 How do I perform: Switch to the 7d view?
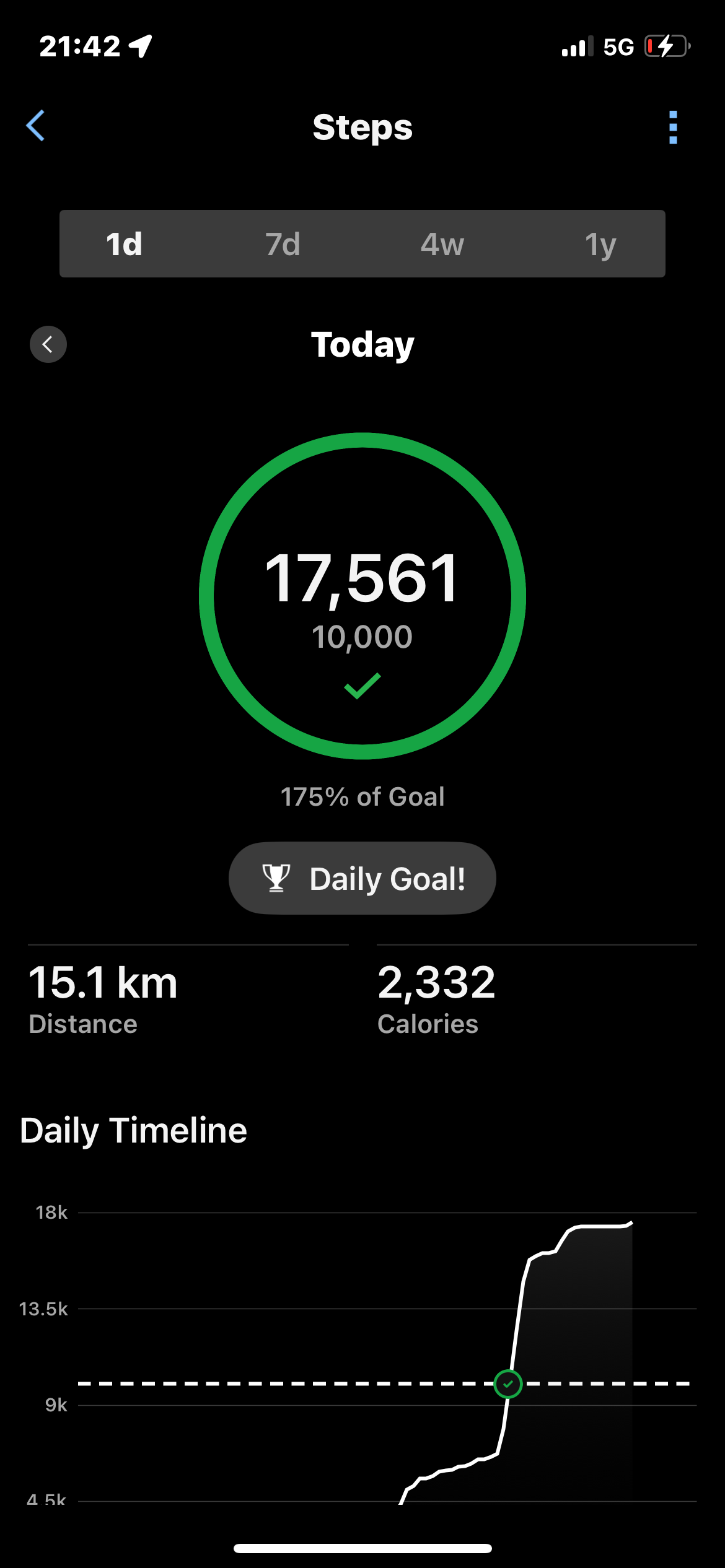283,244
